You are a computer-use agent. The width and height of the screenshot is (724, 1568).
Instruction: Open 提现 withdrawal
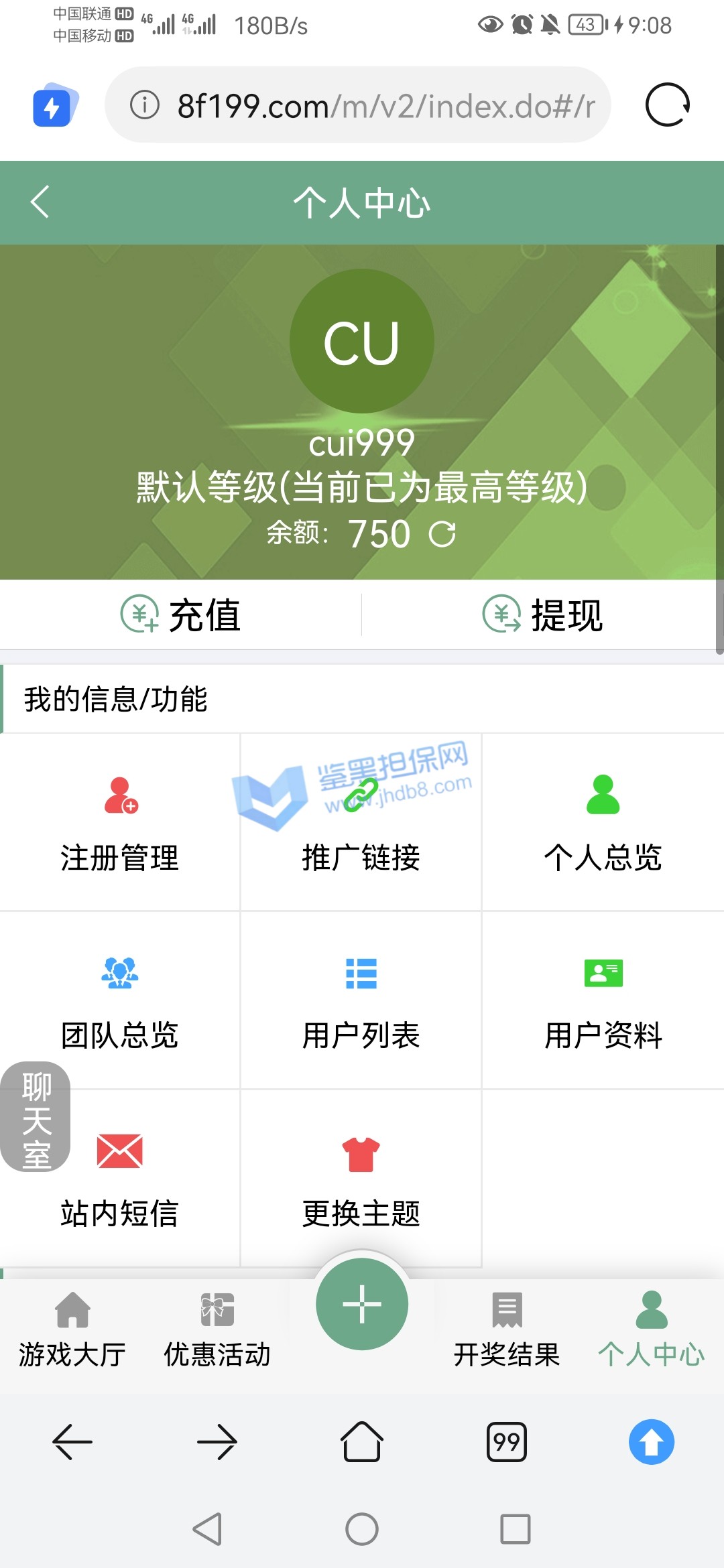pos(543,614)
